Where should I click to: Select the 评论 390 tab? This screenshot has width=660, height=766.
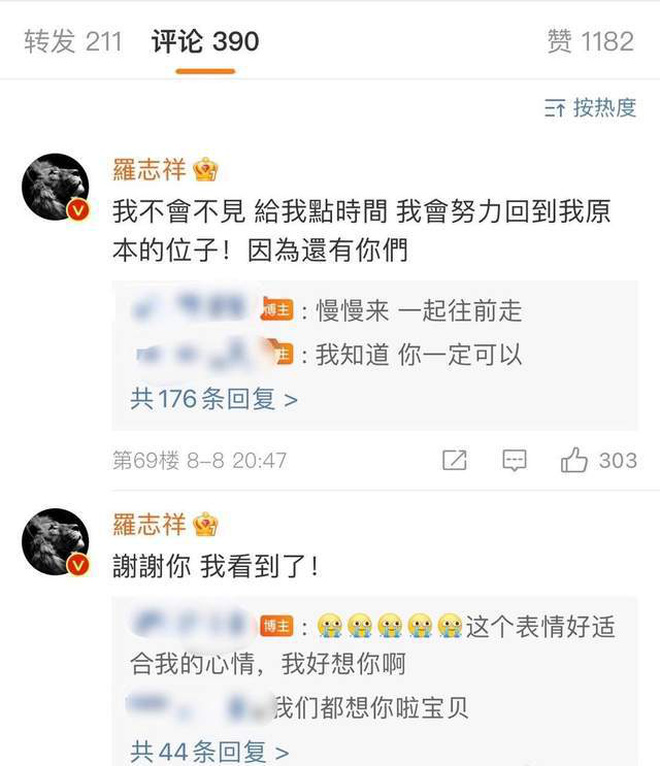pyautogui.click(x=205, y=41)
